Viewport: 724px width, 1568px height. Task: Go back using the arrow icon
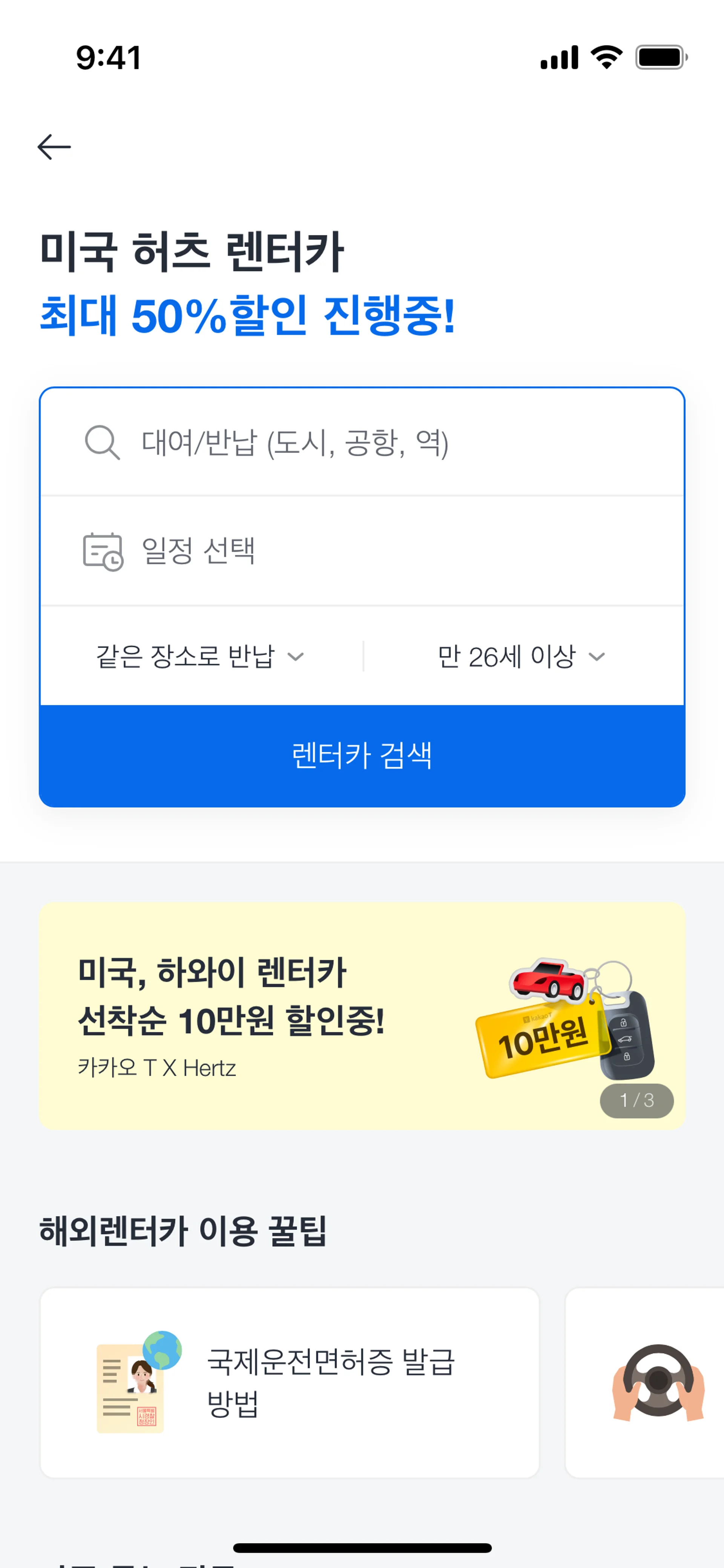pyautogui.click(x=54, y=147)
